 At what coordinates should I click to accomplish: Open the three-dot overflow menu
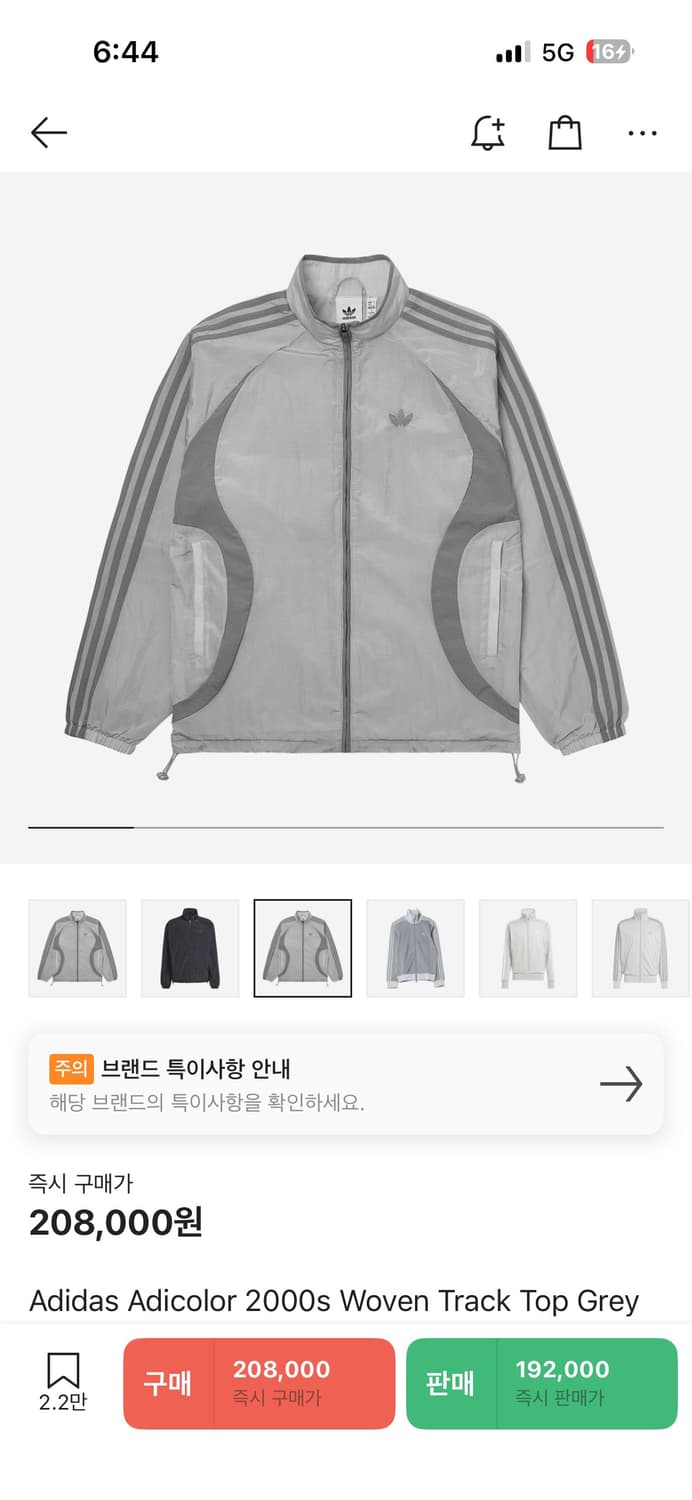tap(642, 132)
